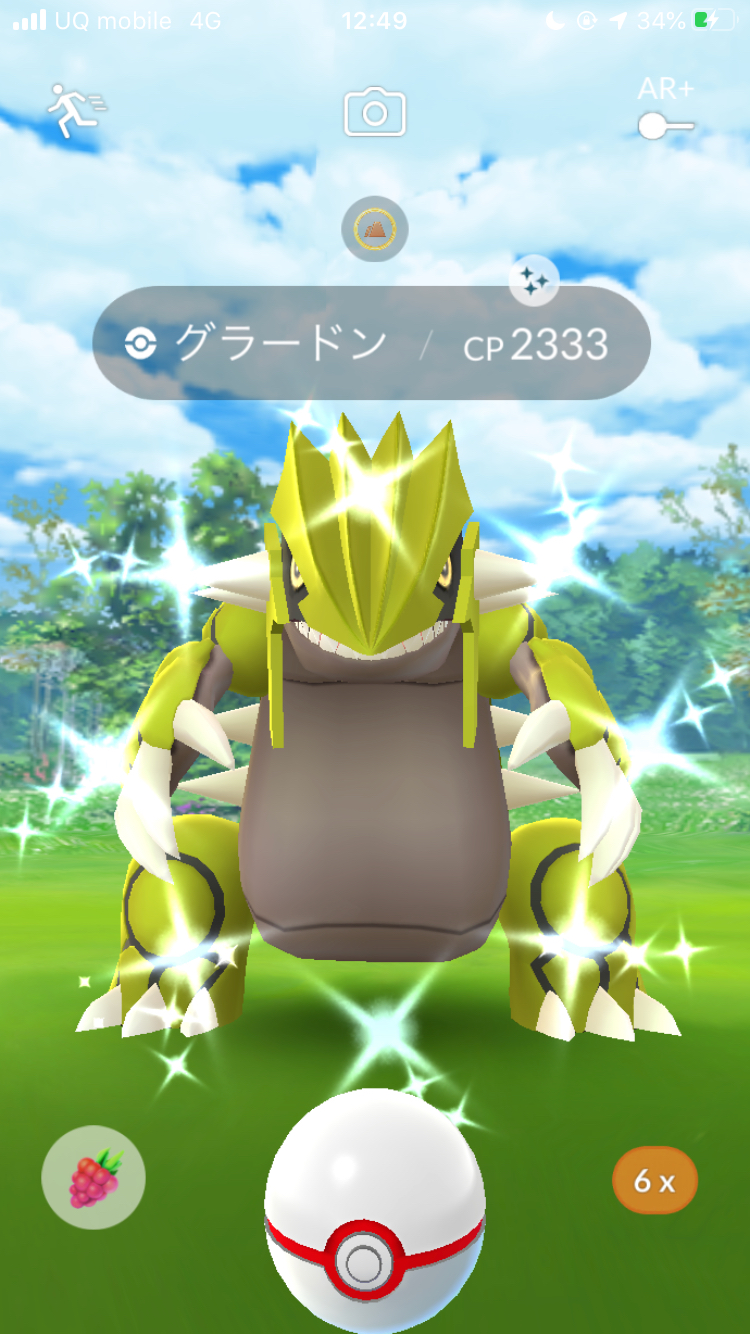
Task: Open the Poké Ball selector showing 6x
Action: click(x=655, y=1181)
